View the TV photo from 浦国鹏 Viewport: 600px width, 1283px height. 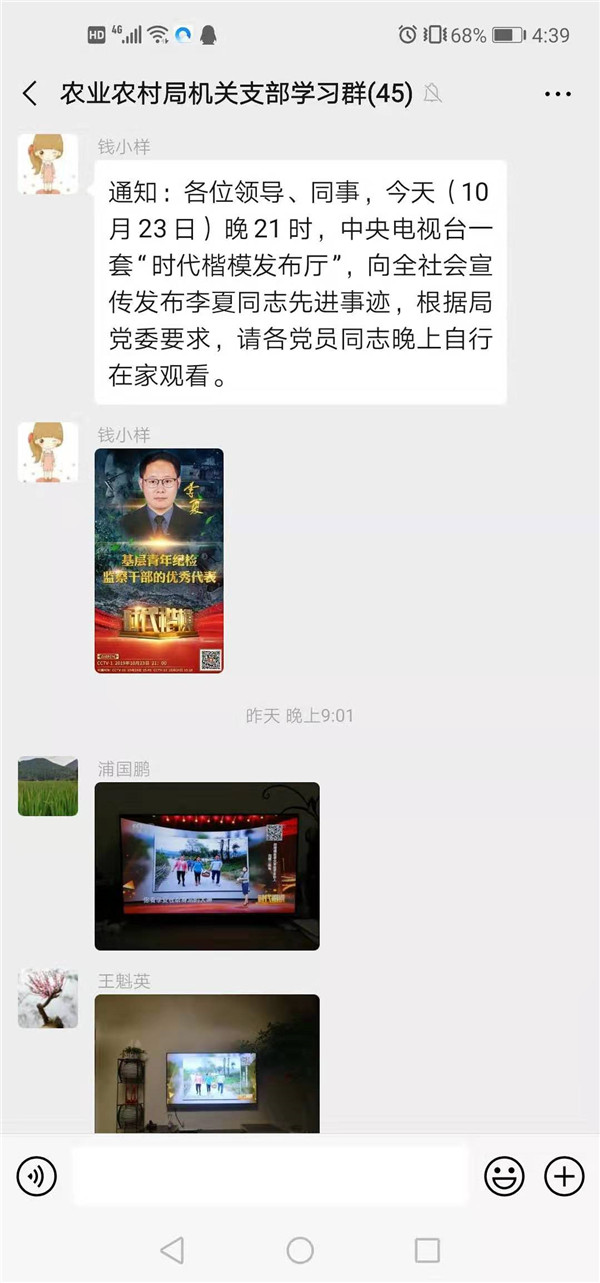pos(207,866)
